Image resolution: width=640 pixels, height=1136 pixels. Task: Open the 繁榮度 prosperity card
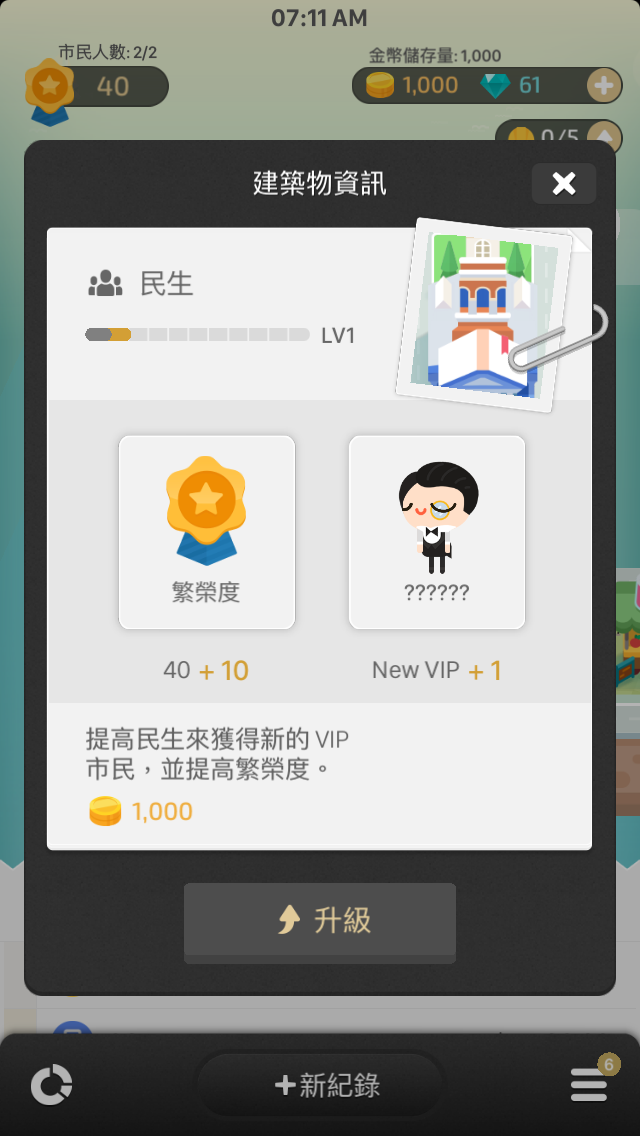pyautogui.click(x=207, y=532)
